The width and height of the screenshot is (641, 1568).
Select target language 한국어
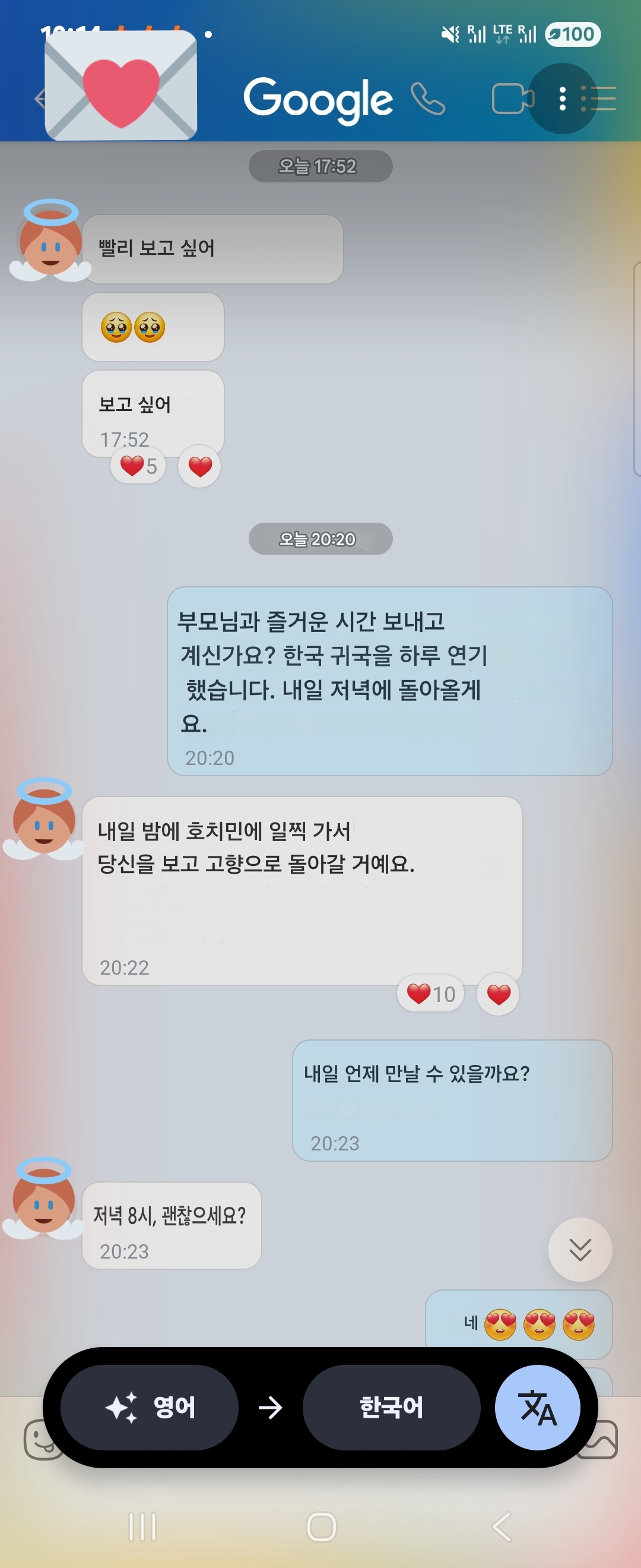pos(391,1407)
